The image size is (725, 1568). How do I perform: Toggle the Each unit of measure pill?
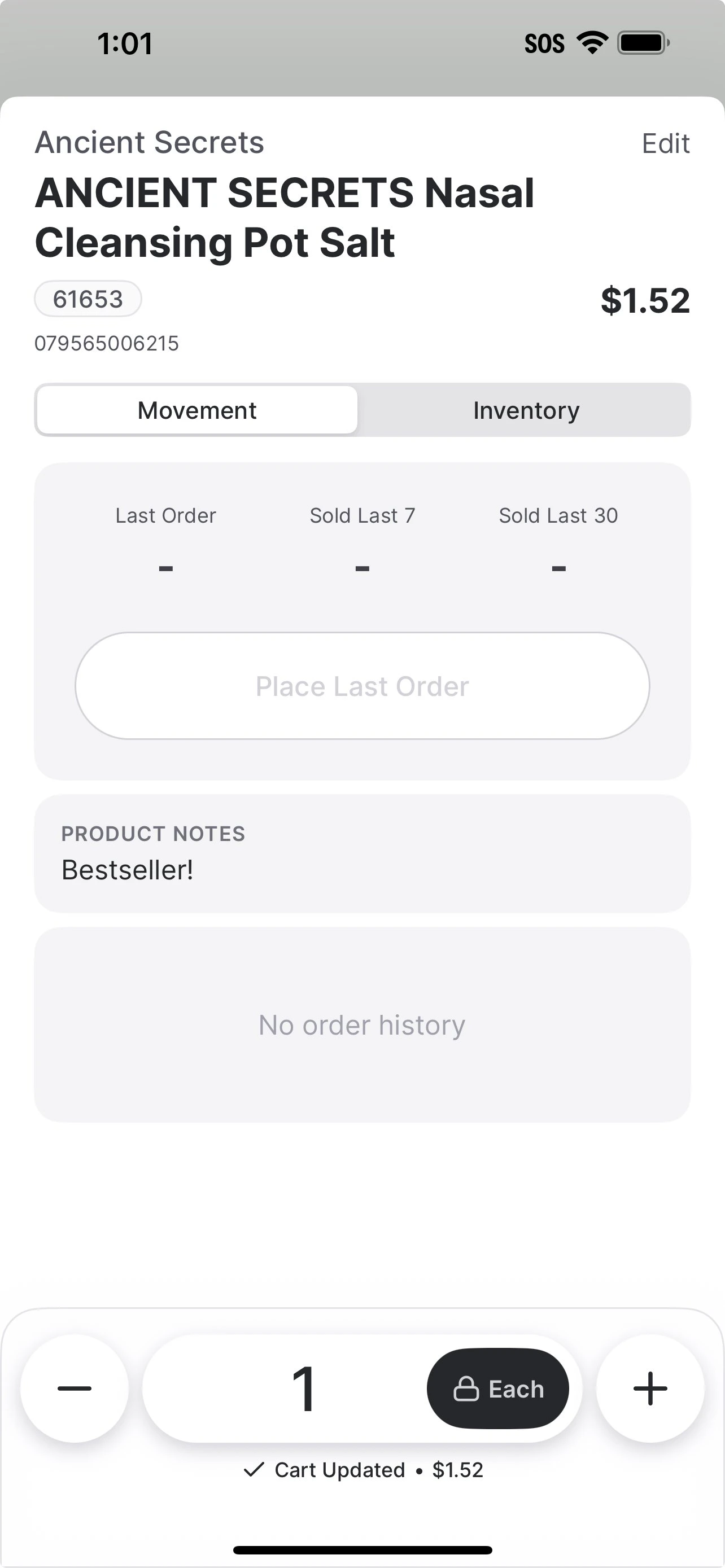tap(498, 1389)
